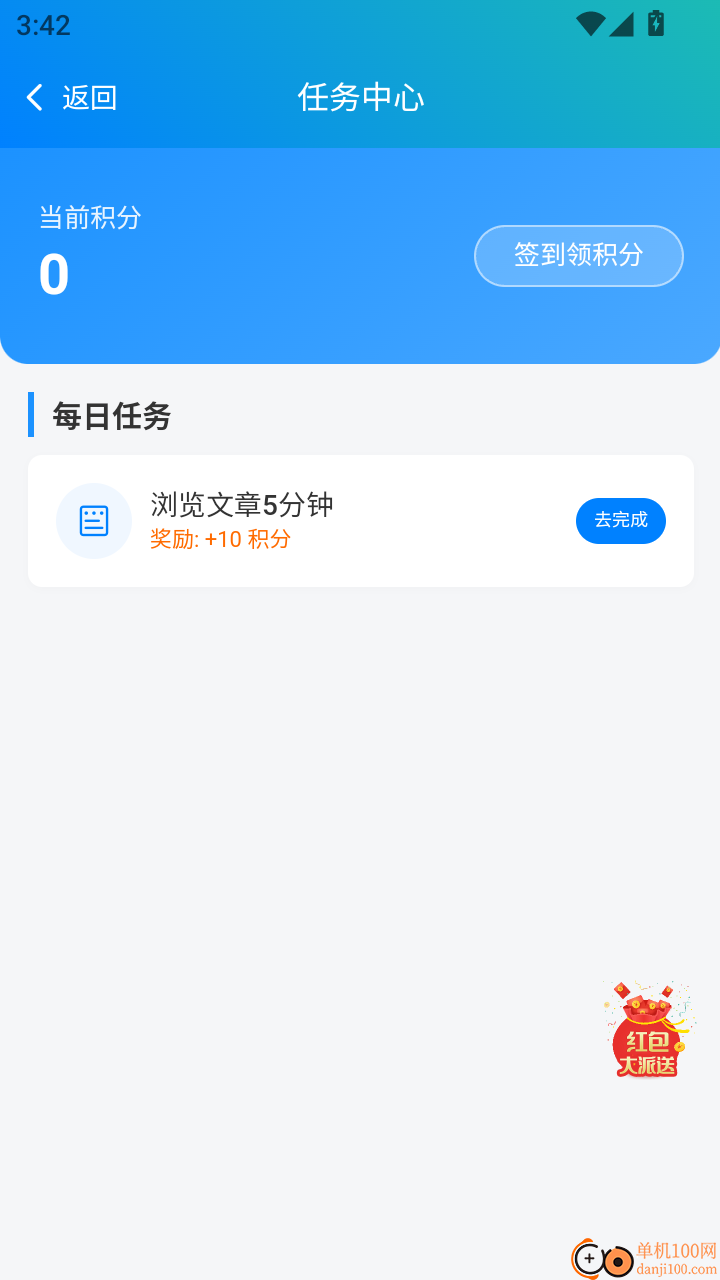Click the danji100.com watermark link

[x=675, y=1266]
